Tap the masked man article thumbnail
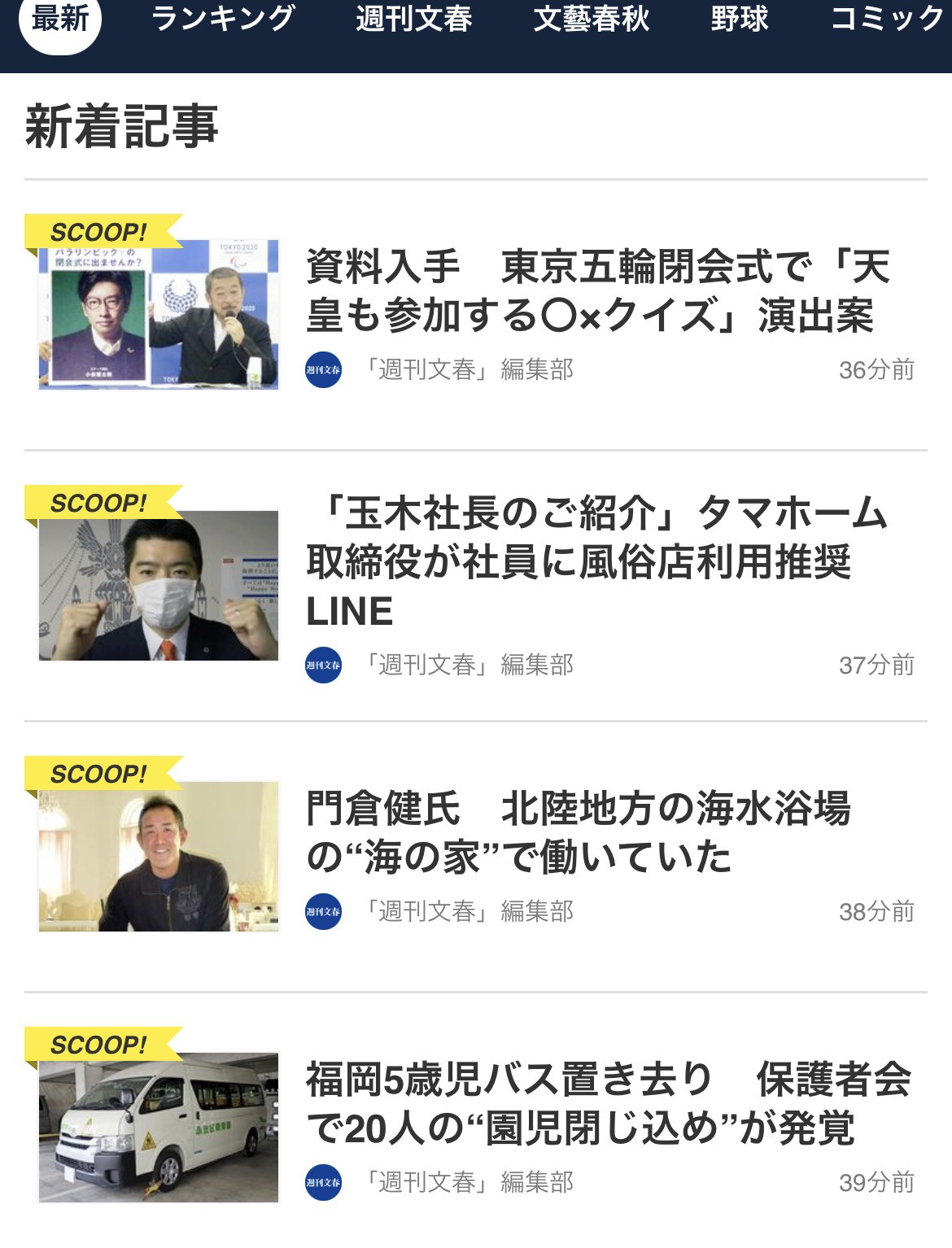Image resolution: width=952 pixels, height=1248 pixels. pos(159,585)
